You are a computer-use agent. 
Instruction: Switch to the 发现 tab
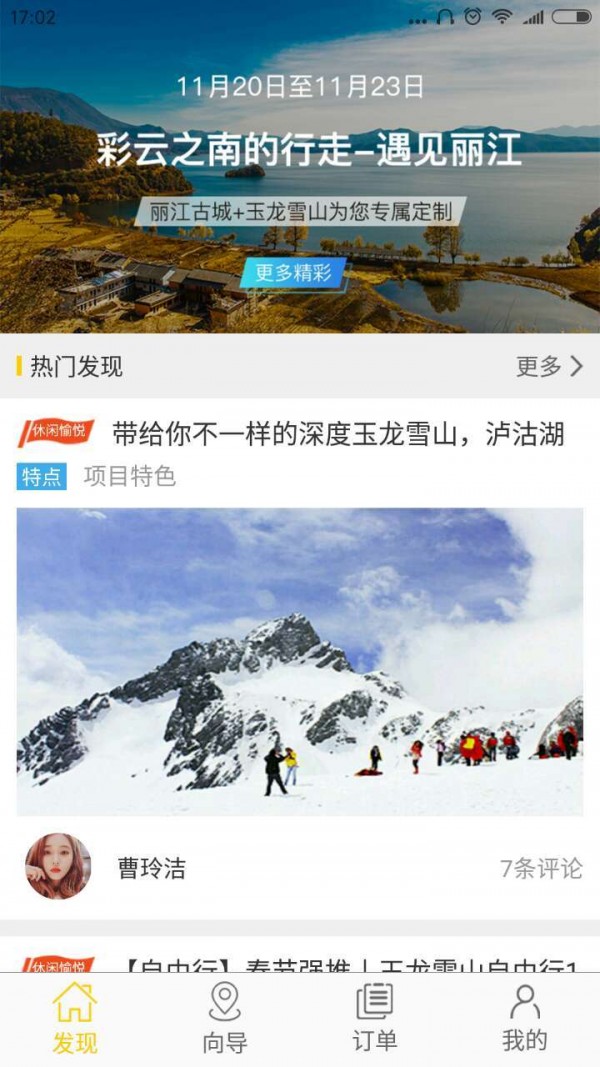pyautogui.click(x=75, y=1018)
